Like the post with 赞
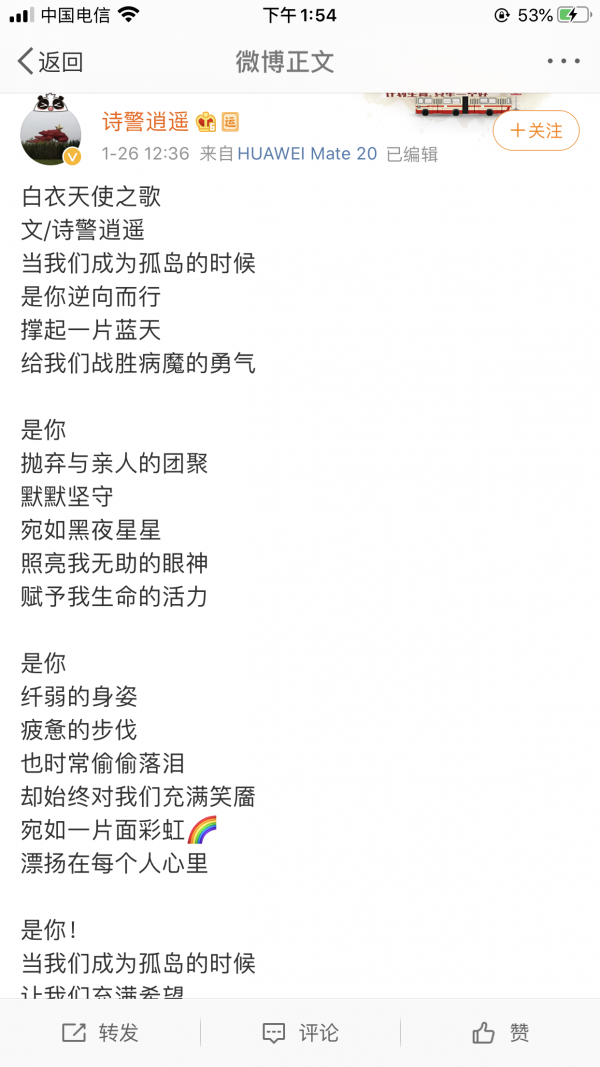600x1067 pixels. tap(501, 1032)
